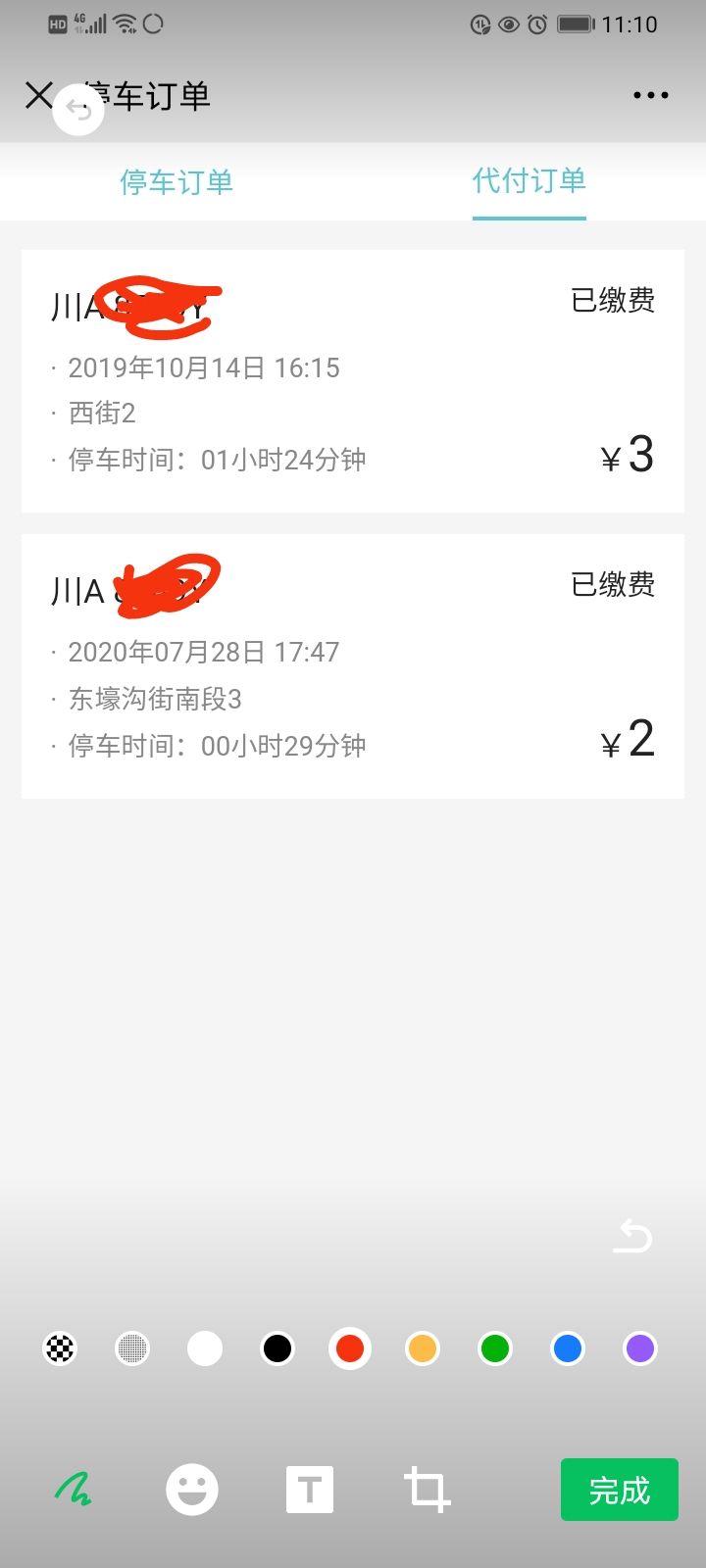
Task: Pick the green pen color
Action: pyautogui.click(x=495, y=1348)
